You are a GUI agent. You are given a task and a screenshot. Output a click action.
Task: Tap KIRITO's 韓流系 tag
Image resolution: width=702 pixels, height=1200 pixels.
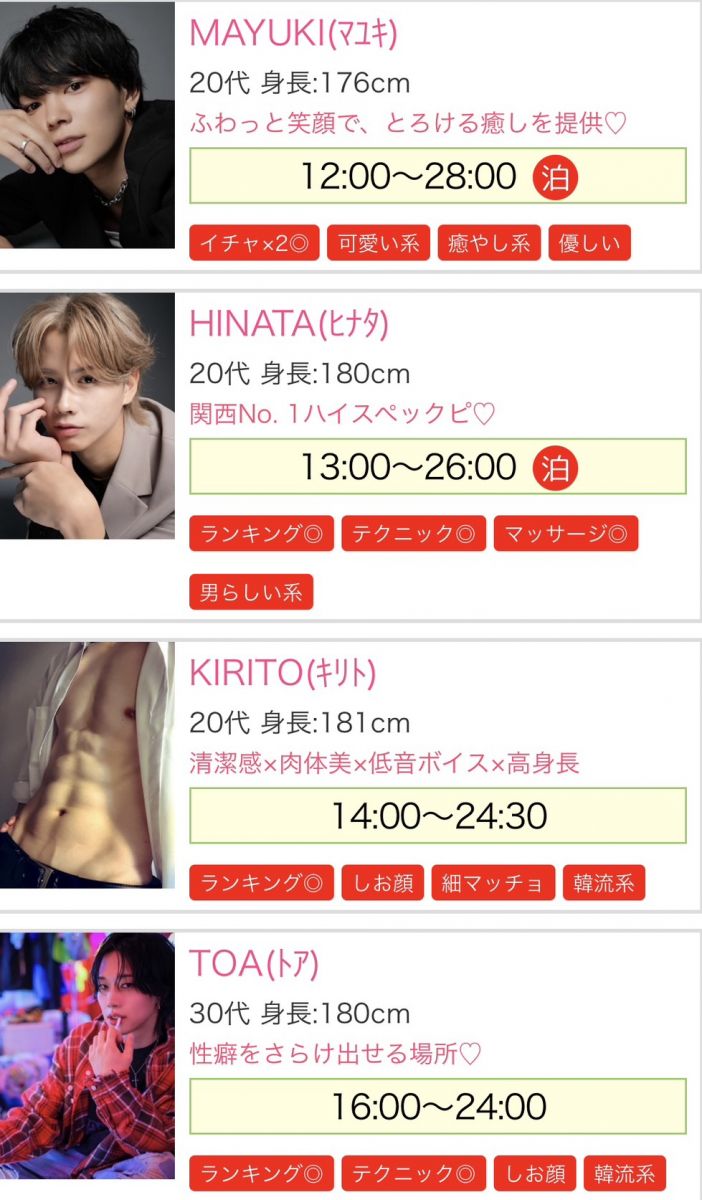tap(604, 883)
